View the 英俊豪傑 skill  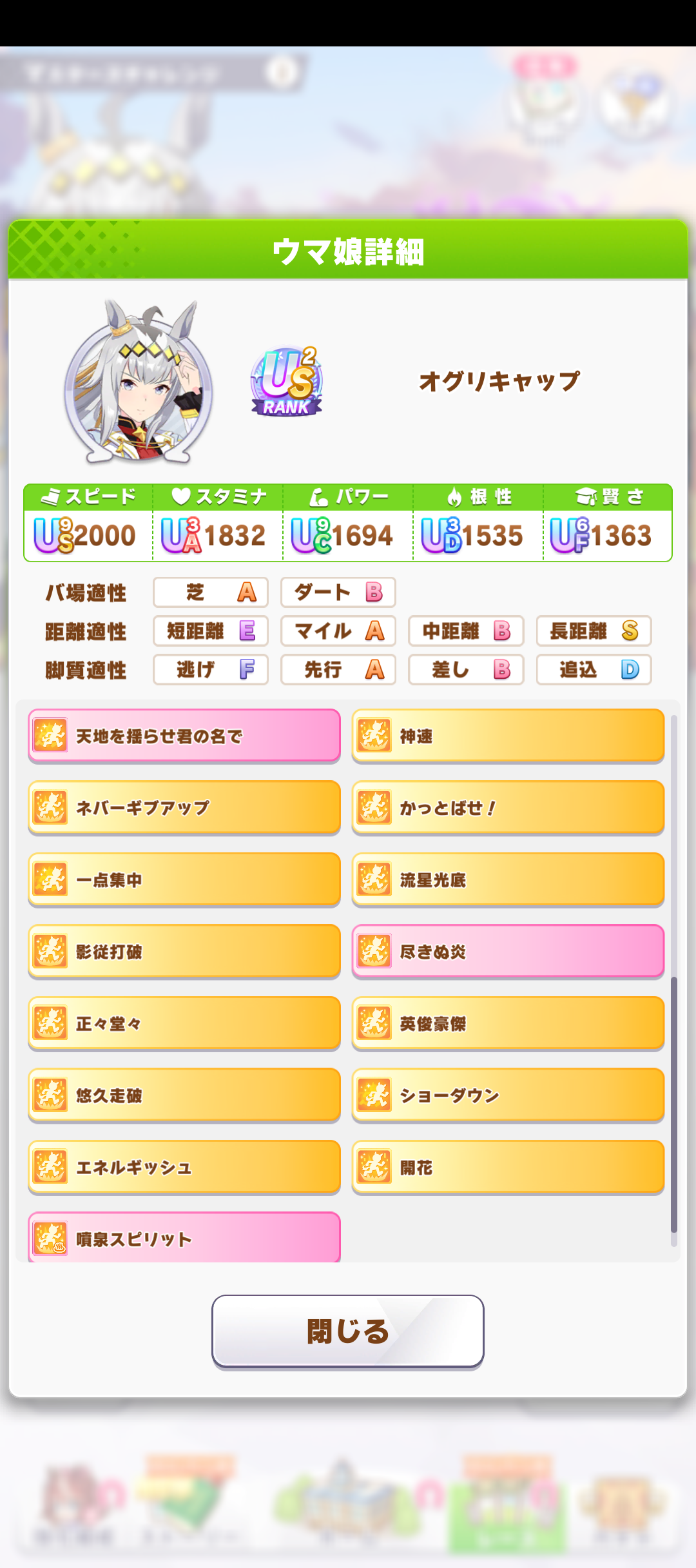[508, 1023]
